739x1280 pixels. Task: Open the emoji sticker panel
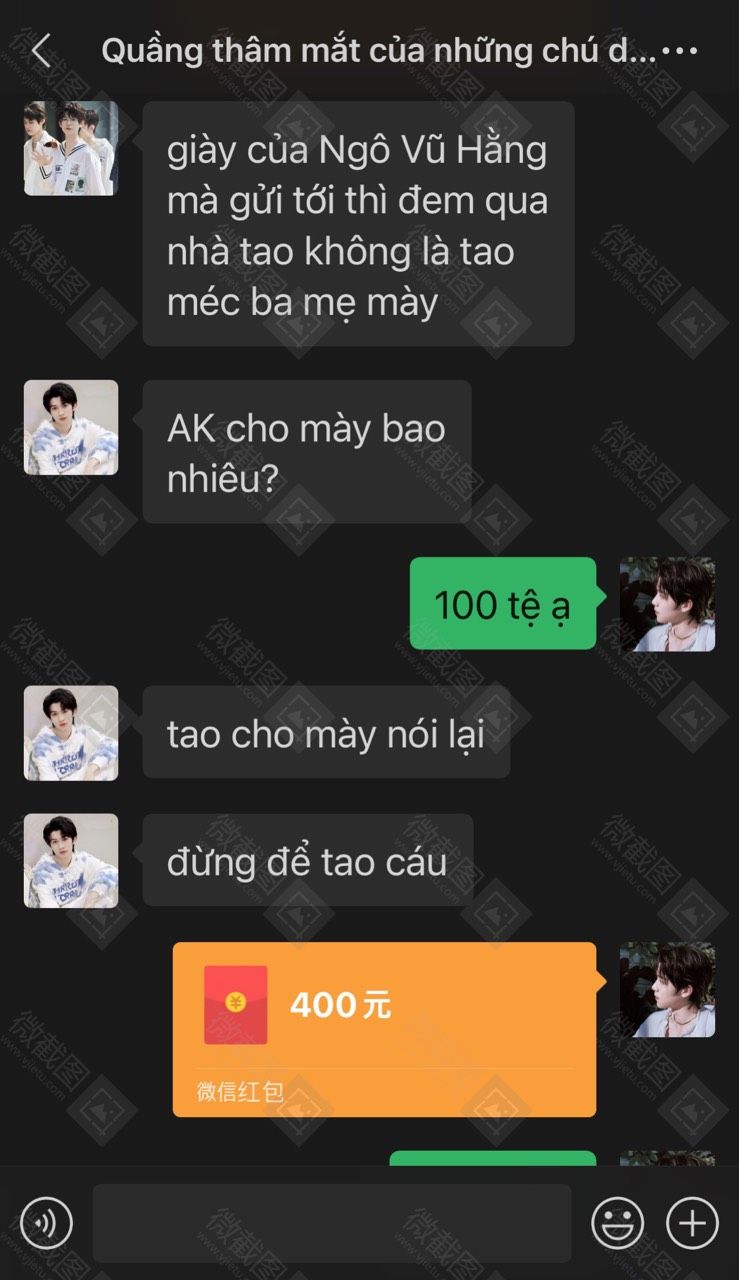[x=617, y=1222]
